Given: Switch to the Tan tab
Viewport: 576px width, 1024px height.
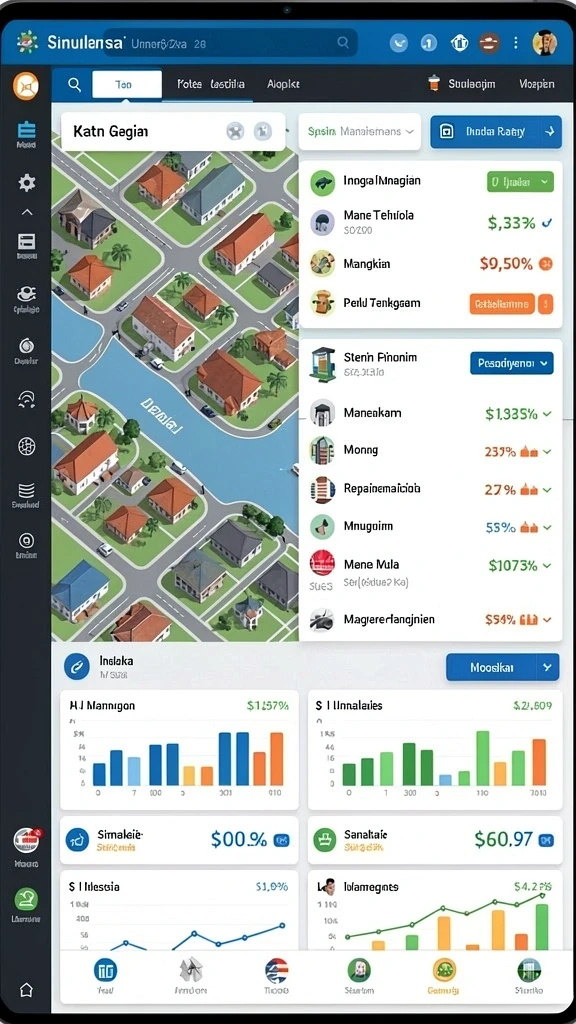Looking at the screenshot, I should click(127, 84).
